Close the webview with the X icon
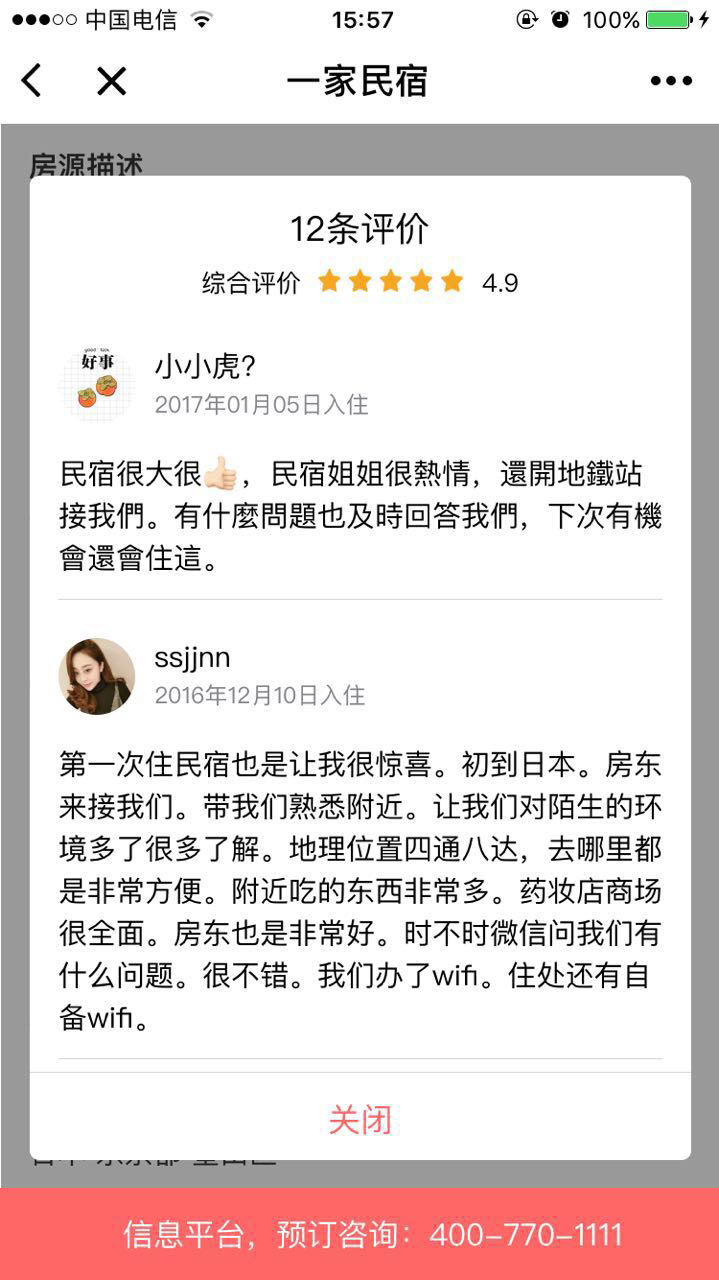Image resolution: width=719 pixels, height=1280 pixels. click(111, 81)
